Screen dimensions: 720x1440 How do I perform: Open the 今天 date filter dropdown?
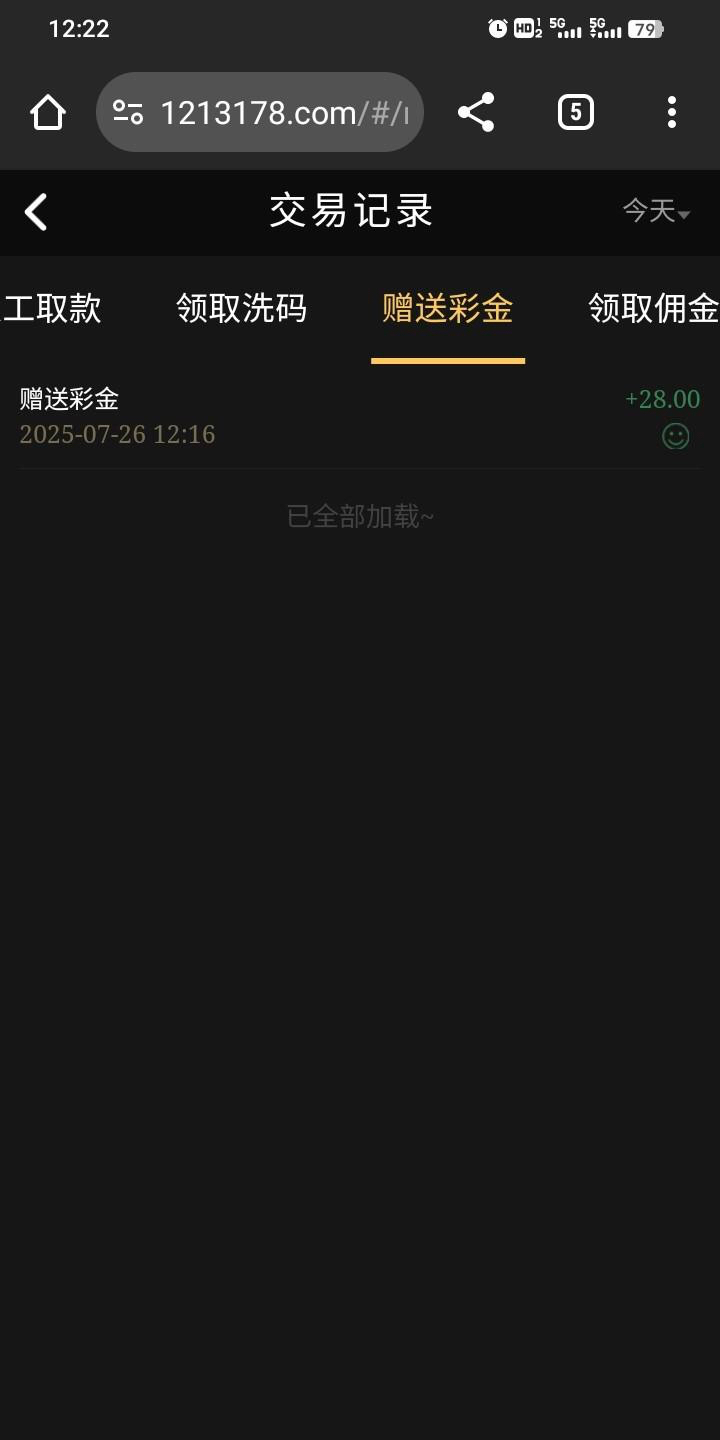click(656, 211)
